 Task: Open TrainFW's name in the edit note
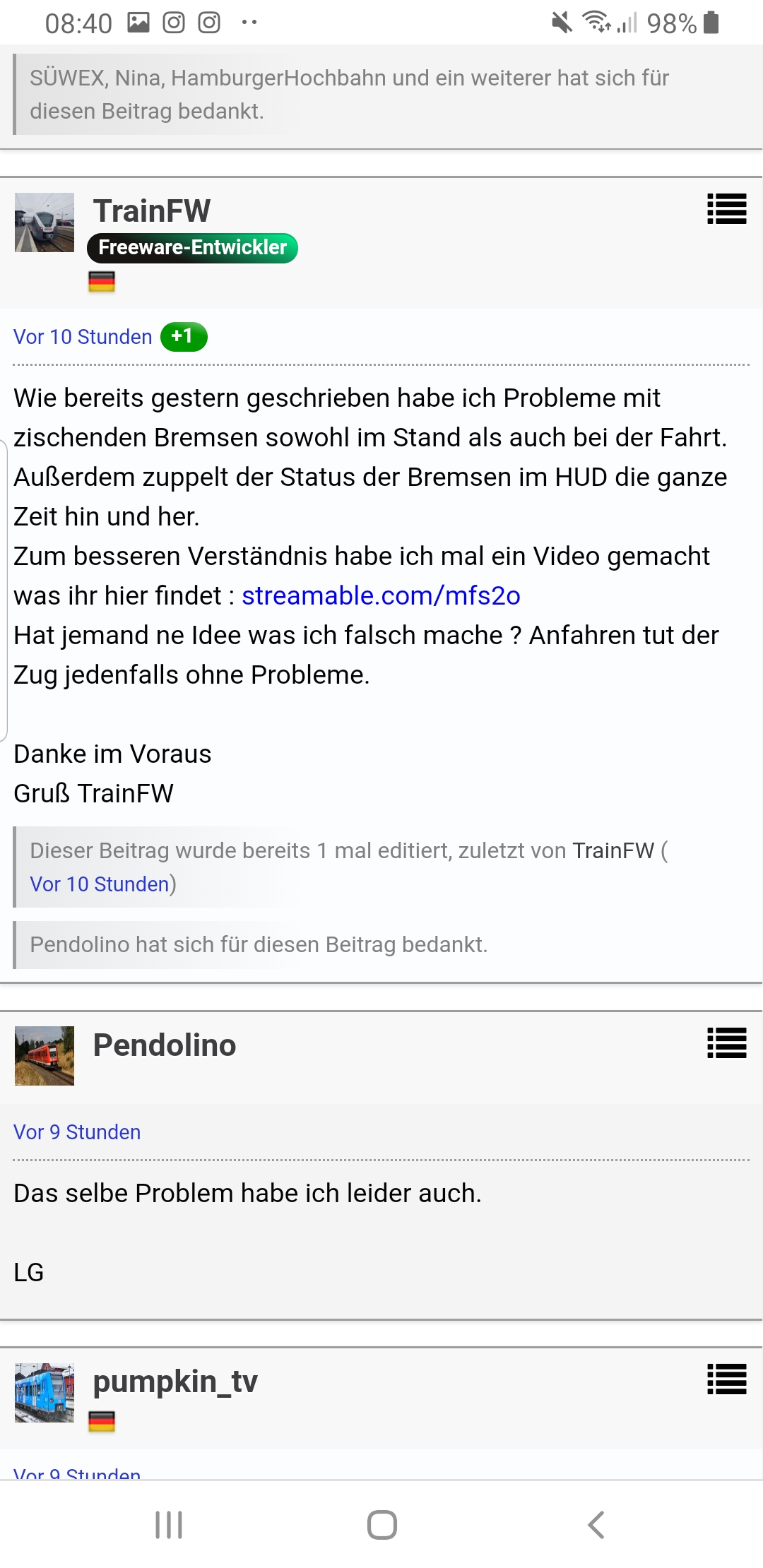pos(613,850)
